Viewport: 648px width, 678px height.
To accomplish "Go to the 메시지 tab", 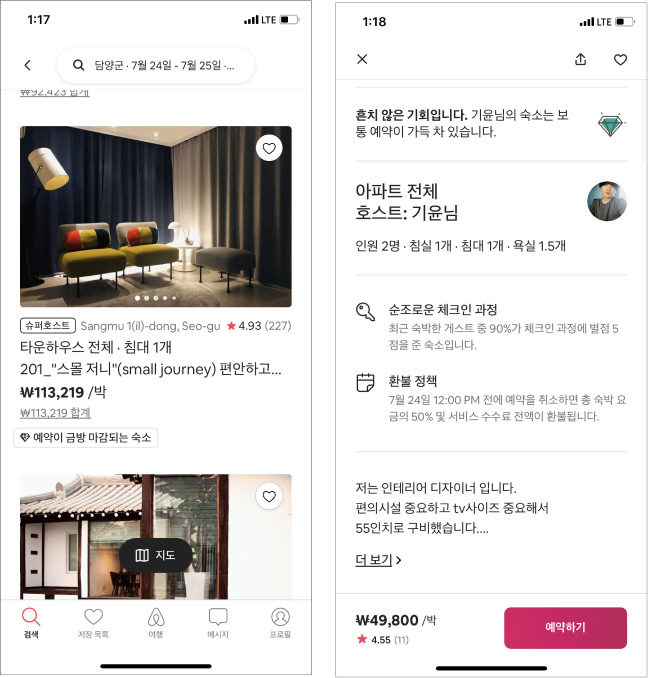I will coord(218,623).
